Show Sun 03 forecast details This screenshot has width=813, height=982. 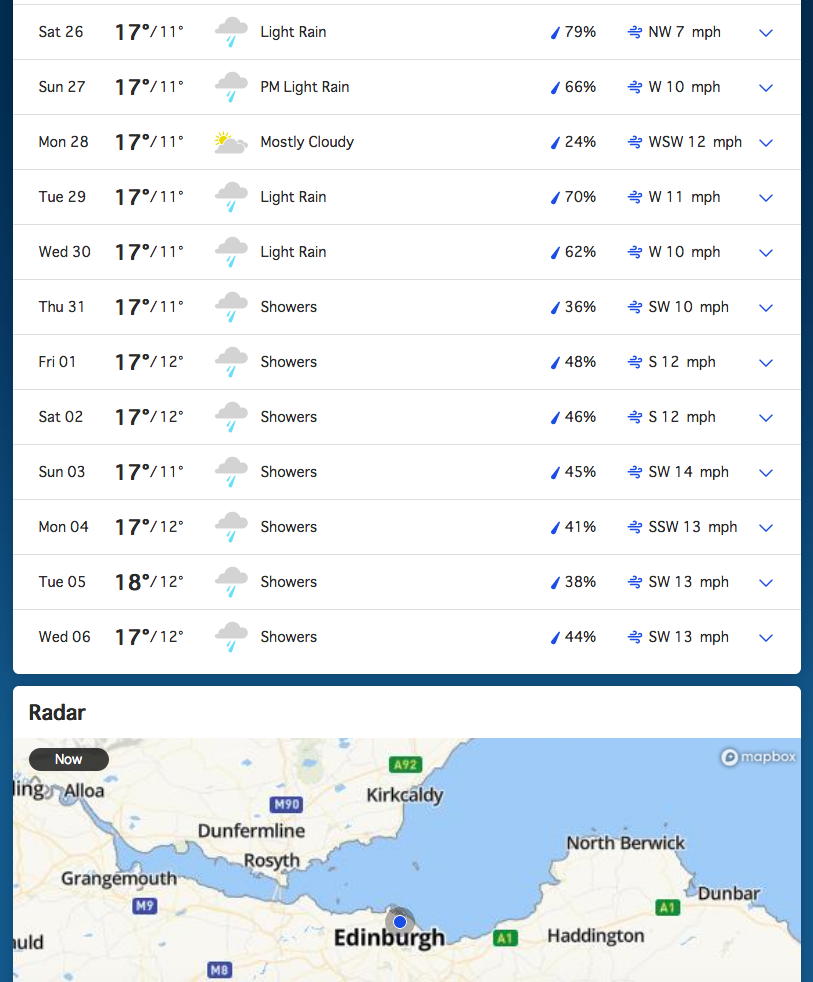click(766, 473)
